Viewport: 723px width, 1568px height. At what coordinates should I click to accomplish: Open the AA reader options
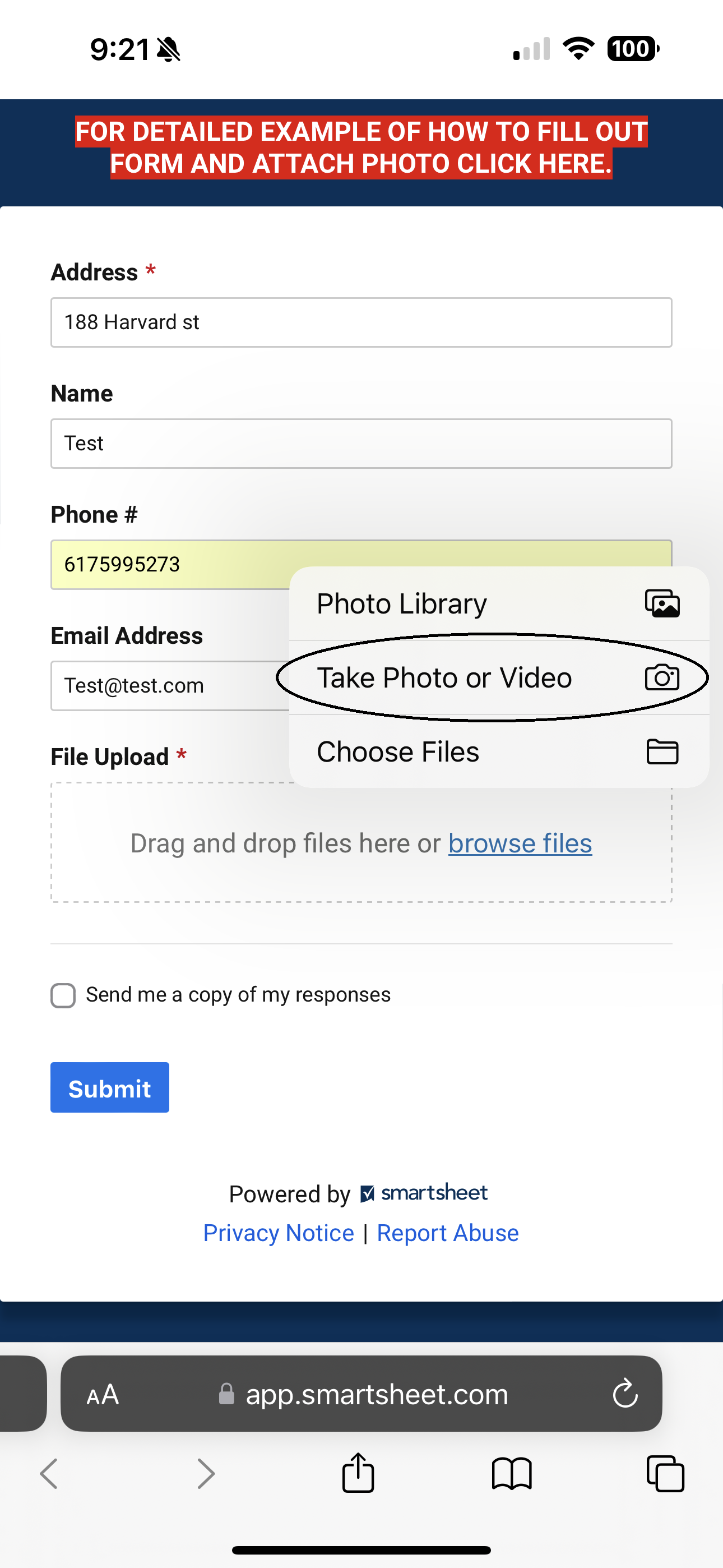point(103,1394)
